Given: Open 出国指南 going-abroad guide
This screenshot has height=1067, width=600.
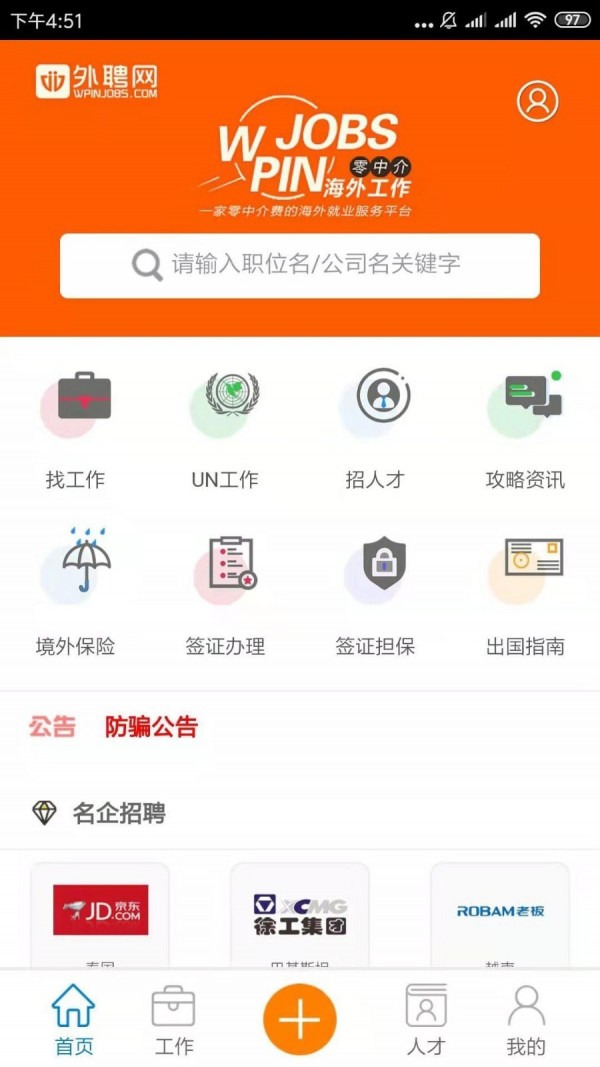Looking at the screenshot, I should point(525,594).
